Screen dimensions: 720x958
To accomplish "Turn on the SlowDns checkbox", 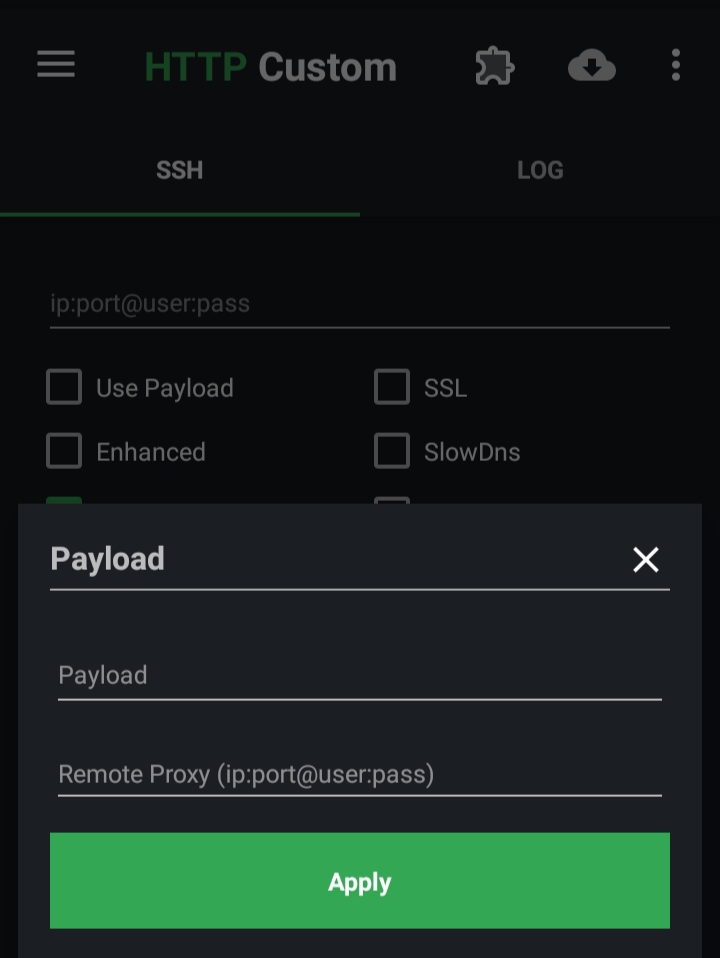I will [392, 451].
